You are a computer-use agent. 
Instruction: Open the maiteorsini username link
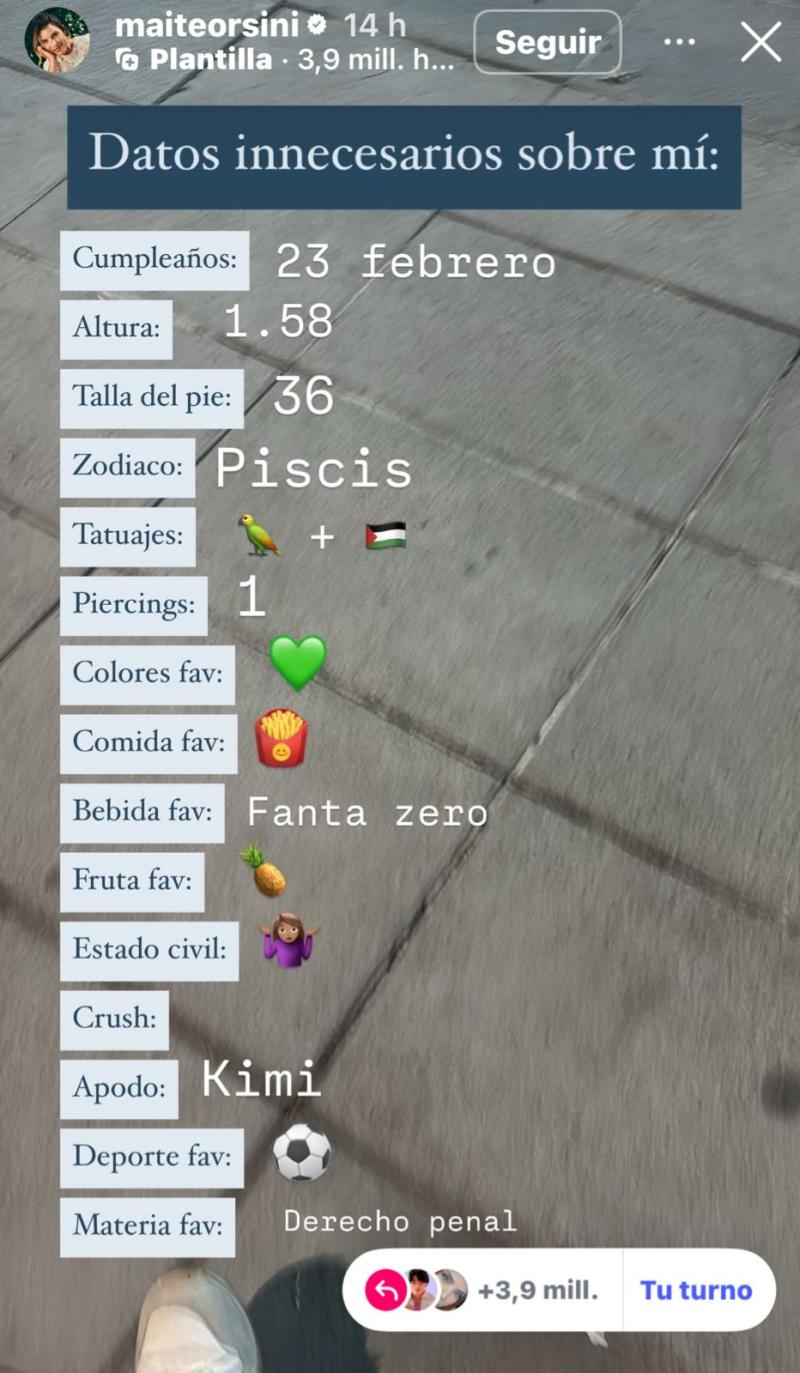click(206, 24)
